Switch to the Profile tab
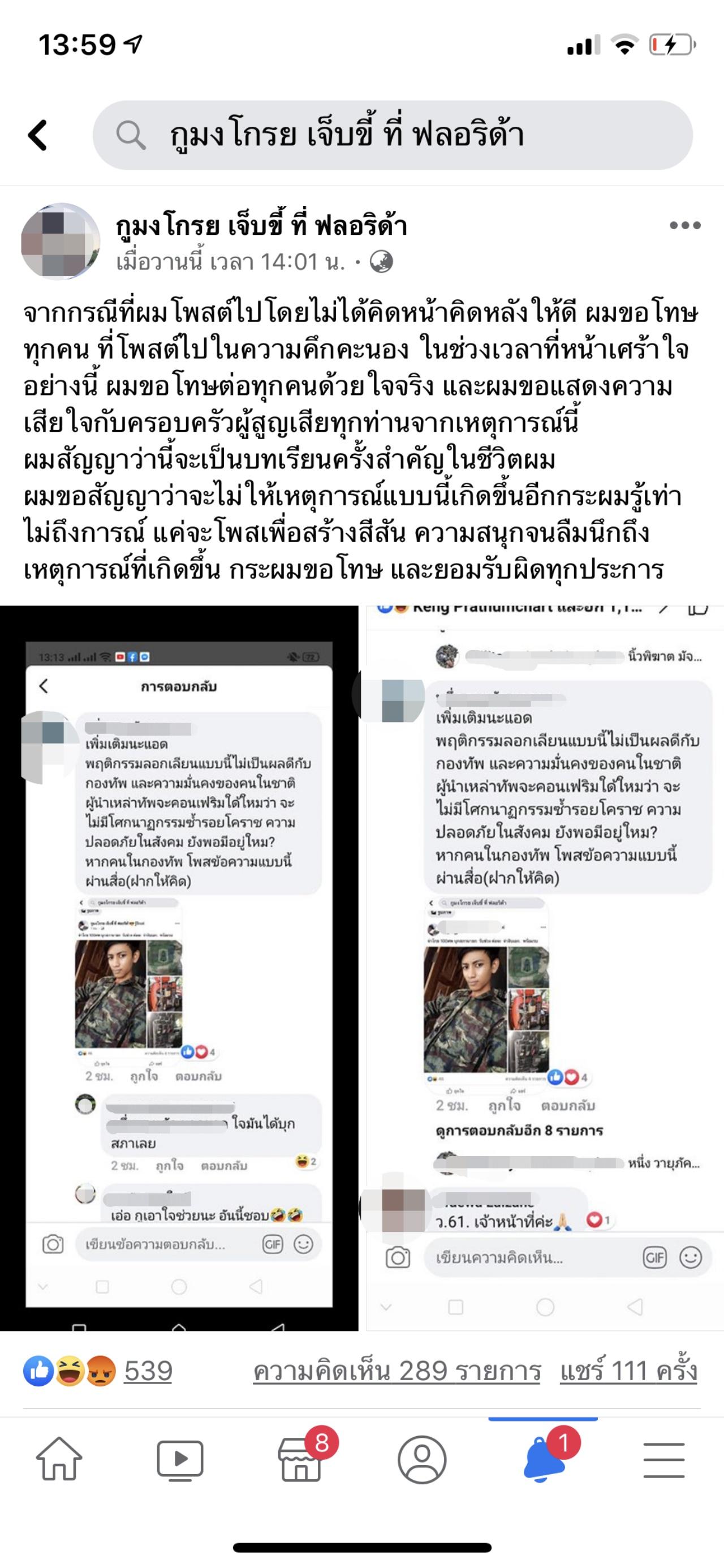This screenshot has height=1568, width=724. click(x=421, y=1459)
